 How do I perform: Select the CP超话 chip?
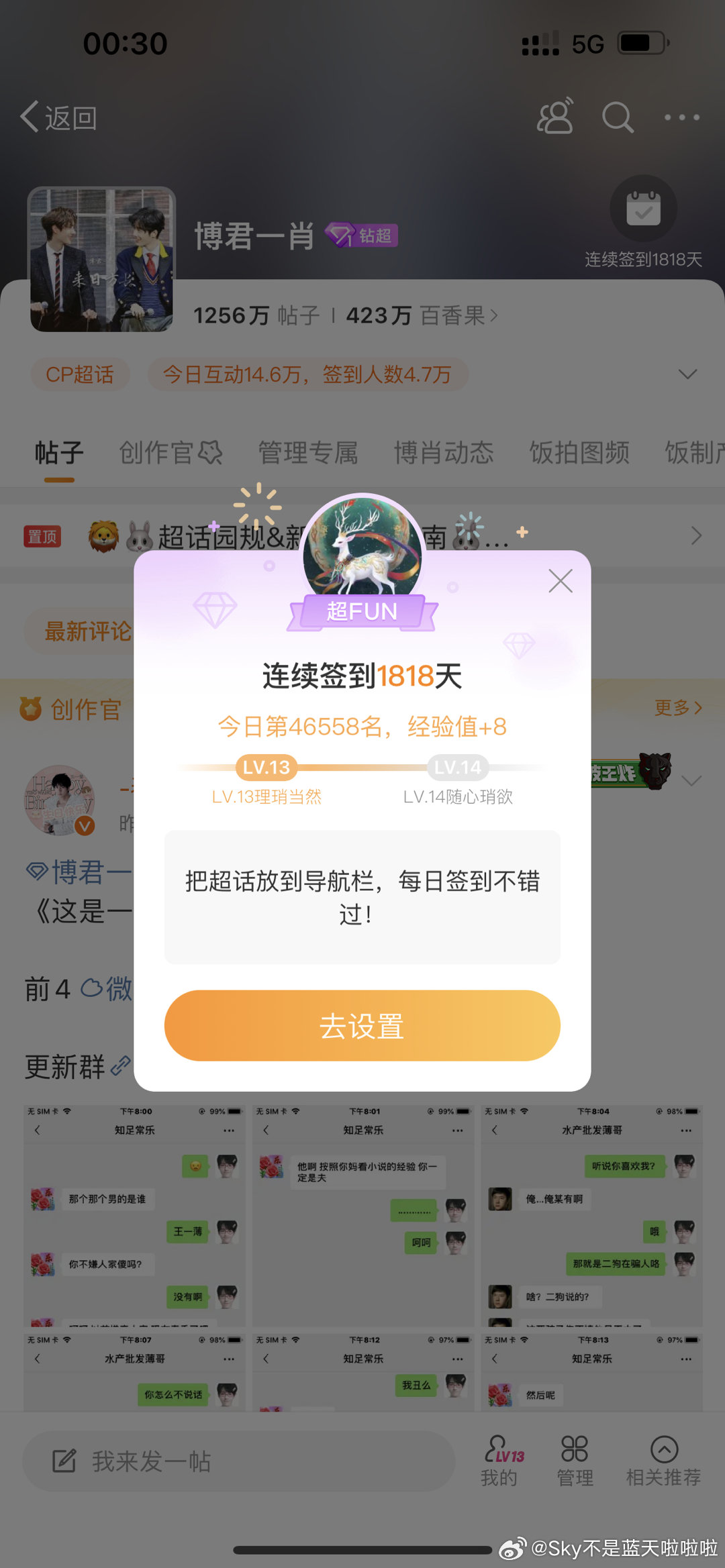coord(80,374)
